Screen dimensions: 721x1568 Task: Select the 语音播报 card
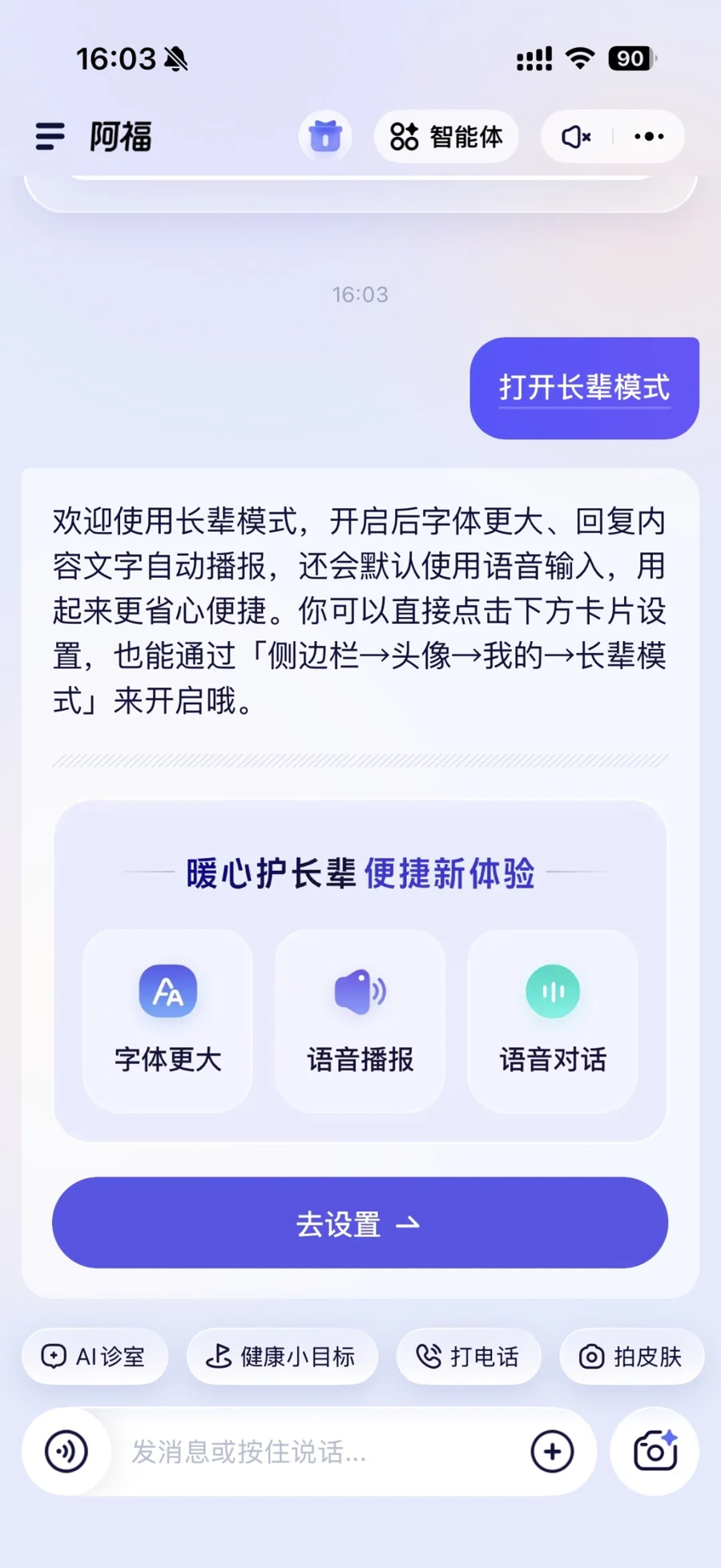tap(360, 1020)
